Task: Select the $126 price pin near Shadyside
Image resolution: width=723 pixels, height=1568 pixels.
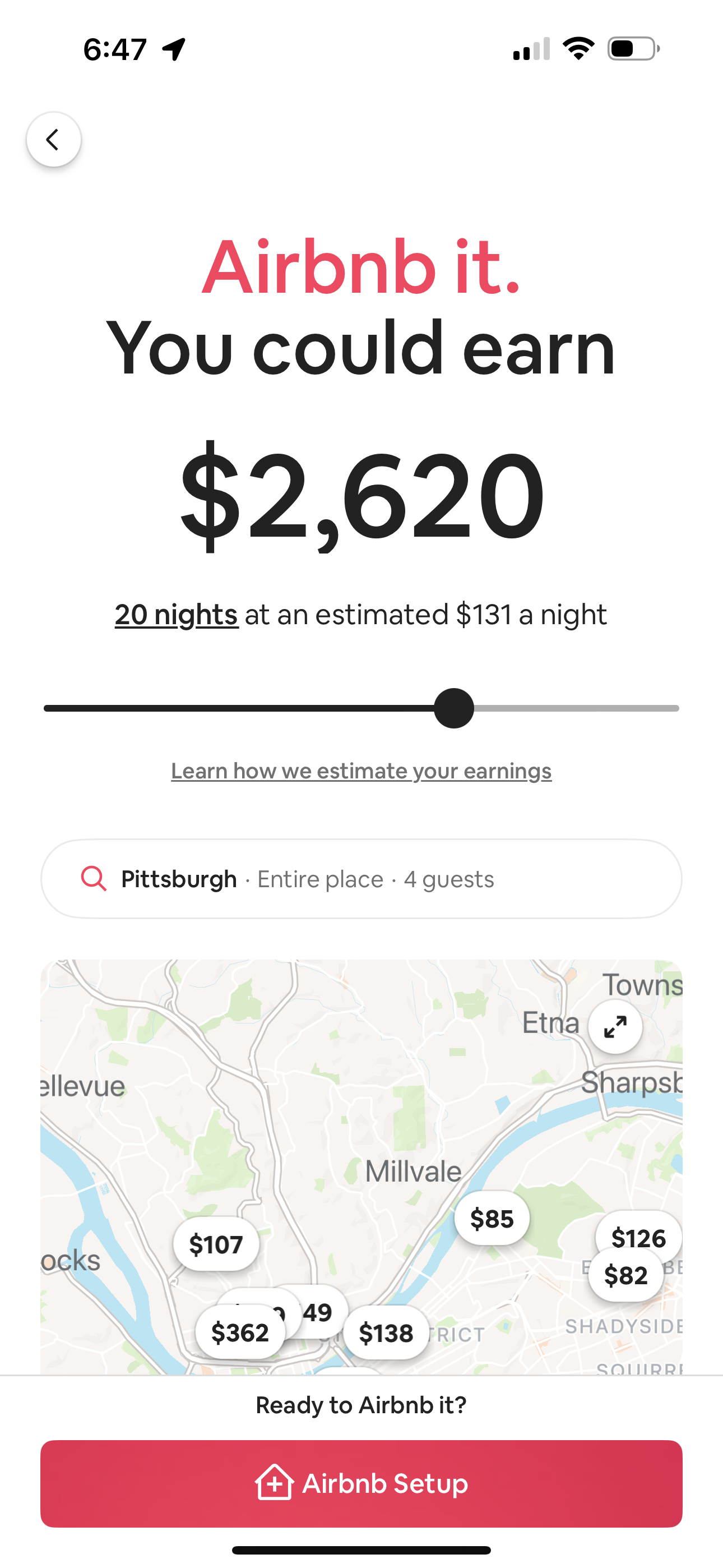Action: pos(639,1238)
